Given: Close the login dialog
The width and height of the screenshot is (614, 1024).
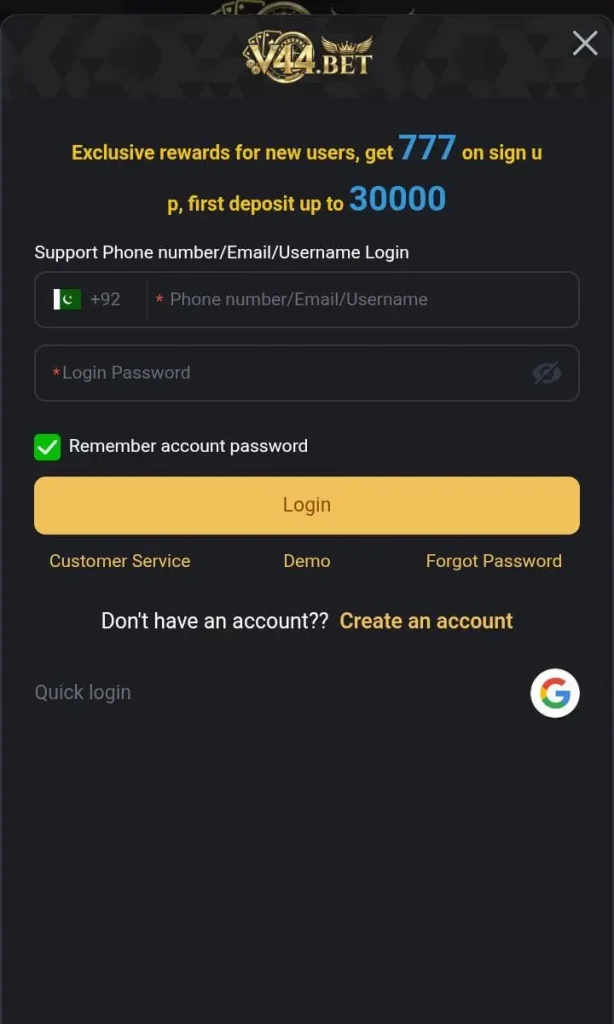Looking at the screenshot, I should (584, 43).
